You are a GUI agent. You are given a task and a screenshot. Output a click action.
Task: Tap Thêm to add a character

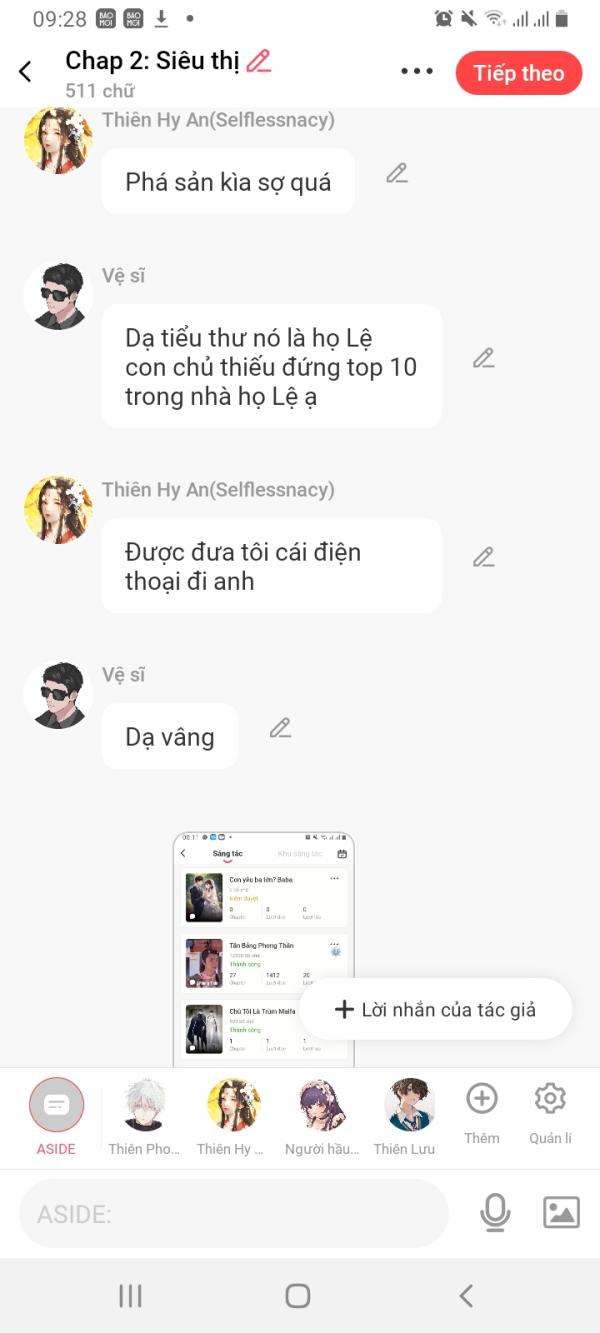[x=482, y=1113]
